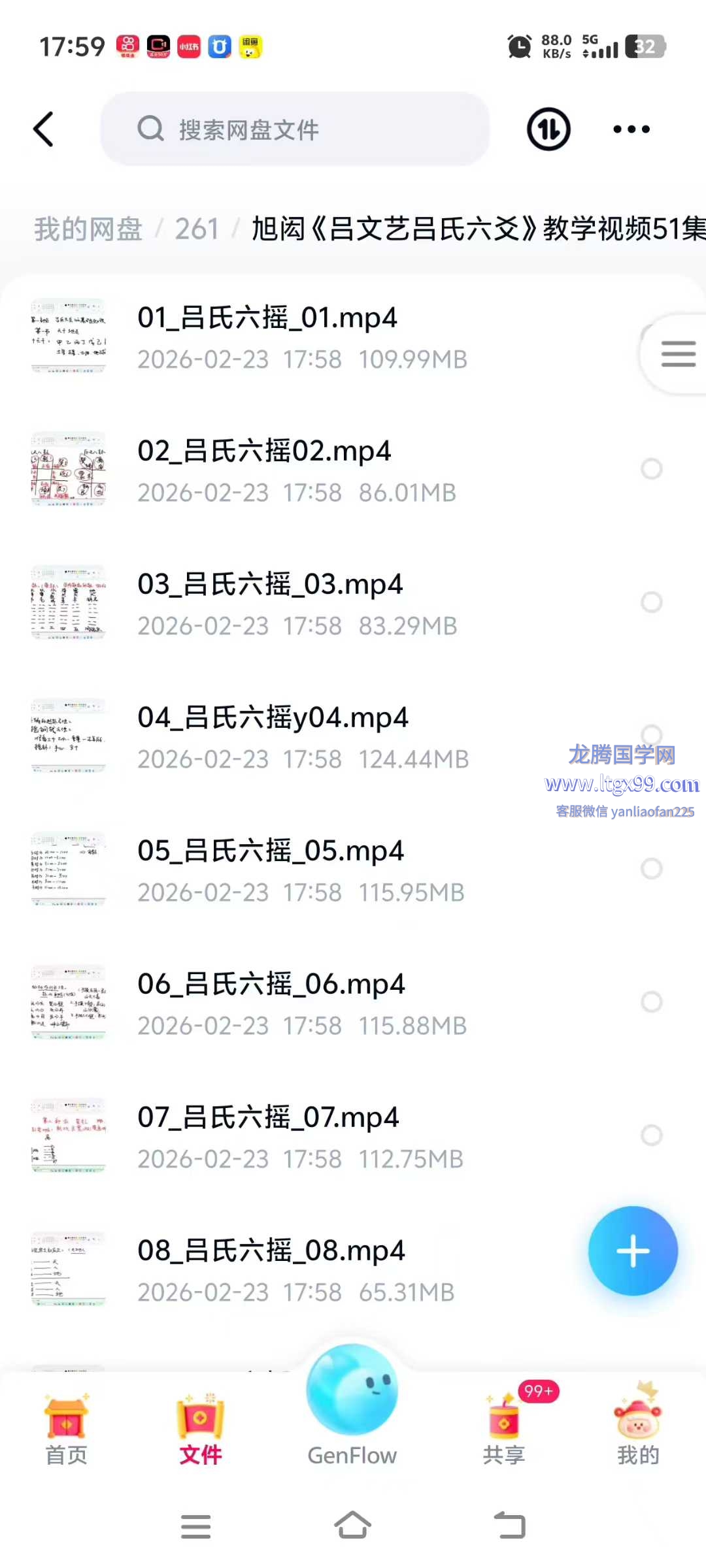Select the checkbox for 02_吕氏六摇02.mp4
The width and height of the screenshot is (706, 1568).
[652, 469]
